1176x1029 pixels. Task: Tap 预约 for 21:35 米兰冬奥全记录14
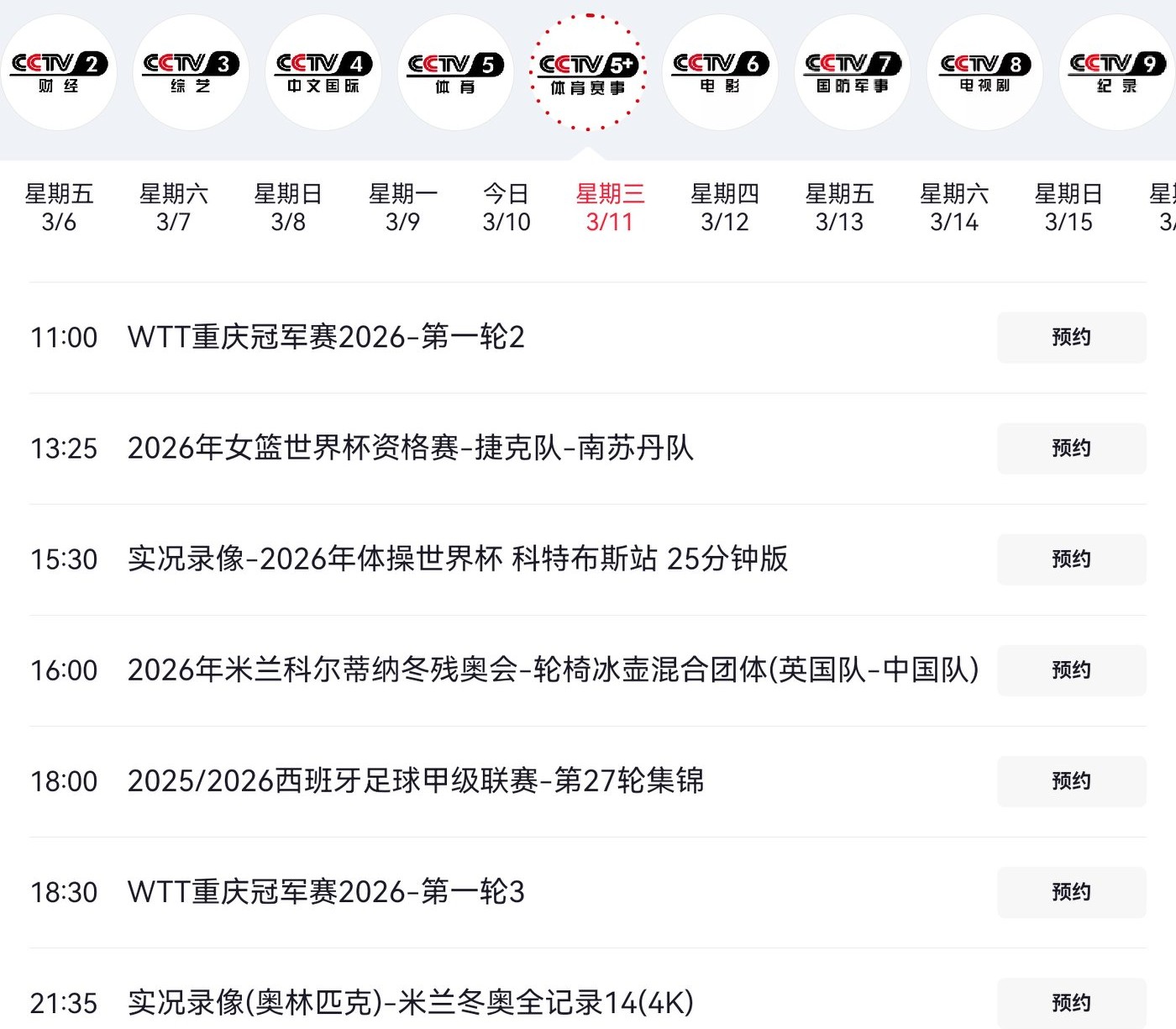[x=1071, y=1002]
